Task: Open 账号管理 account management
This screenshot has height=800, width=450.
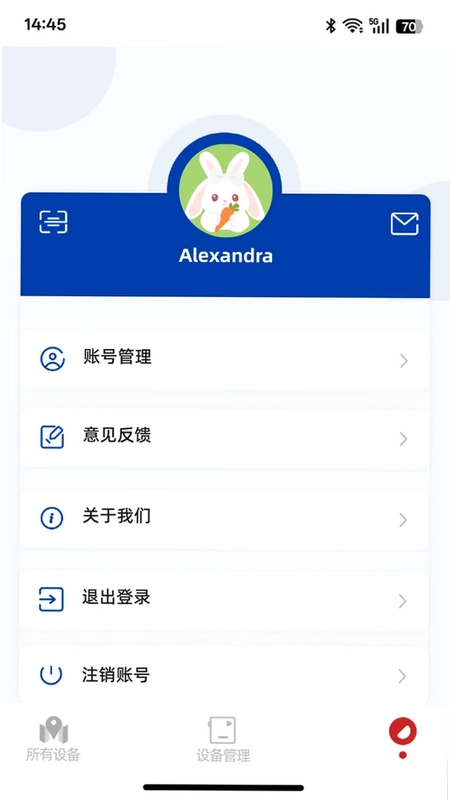Action: tap(224, 360)
